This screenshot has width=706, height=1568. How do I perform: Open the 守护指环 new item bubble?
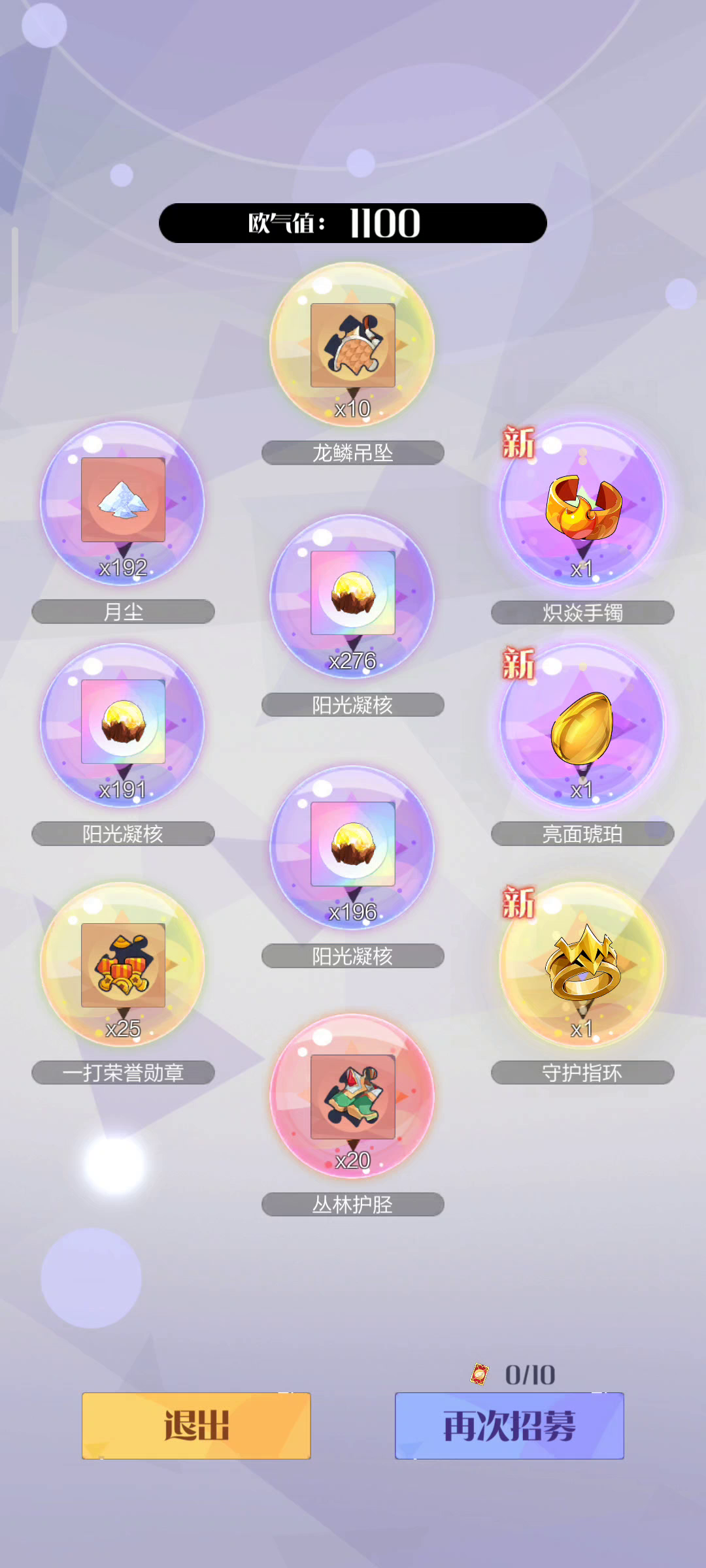coord(582,965)
